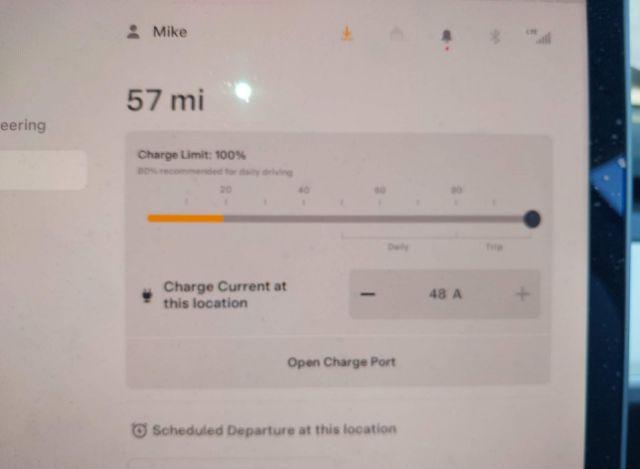Tap the charge limit slider handle
The image size is (640, 469).
click(532, 218)
